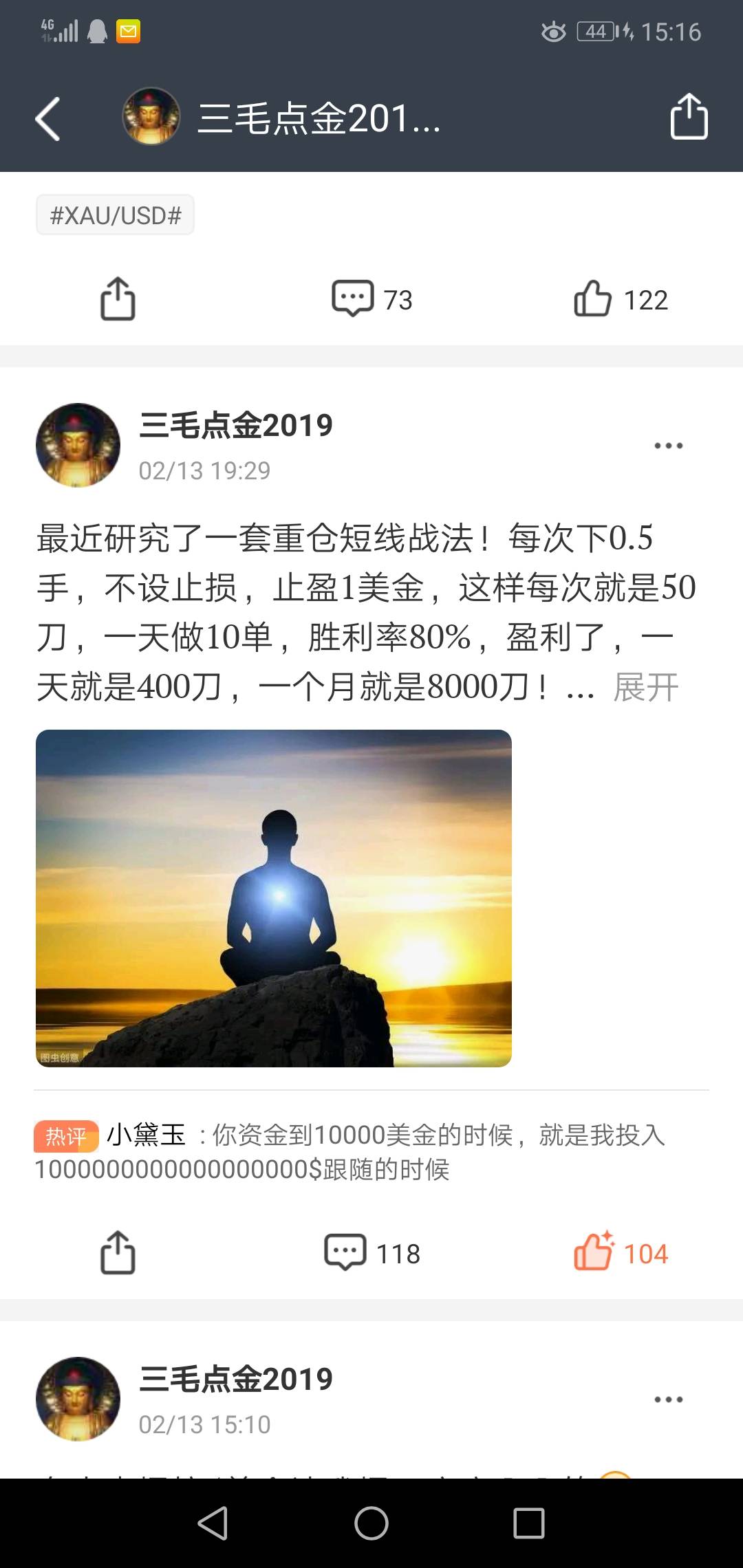Screen dimensions: 743x1568
Task: Tap the back arrow to leave this page
Action: pos(47,117)
